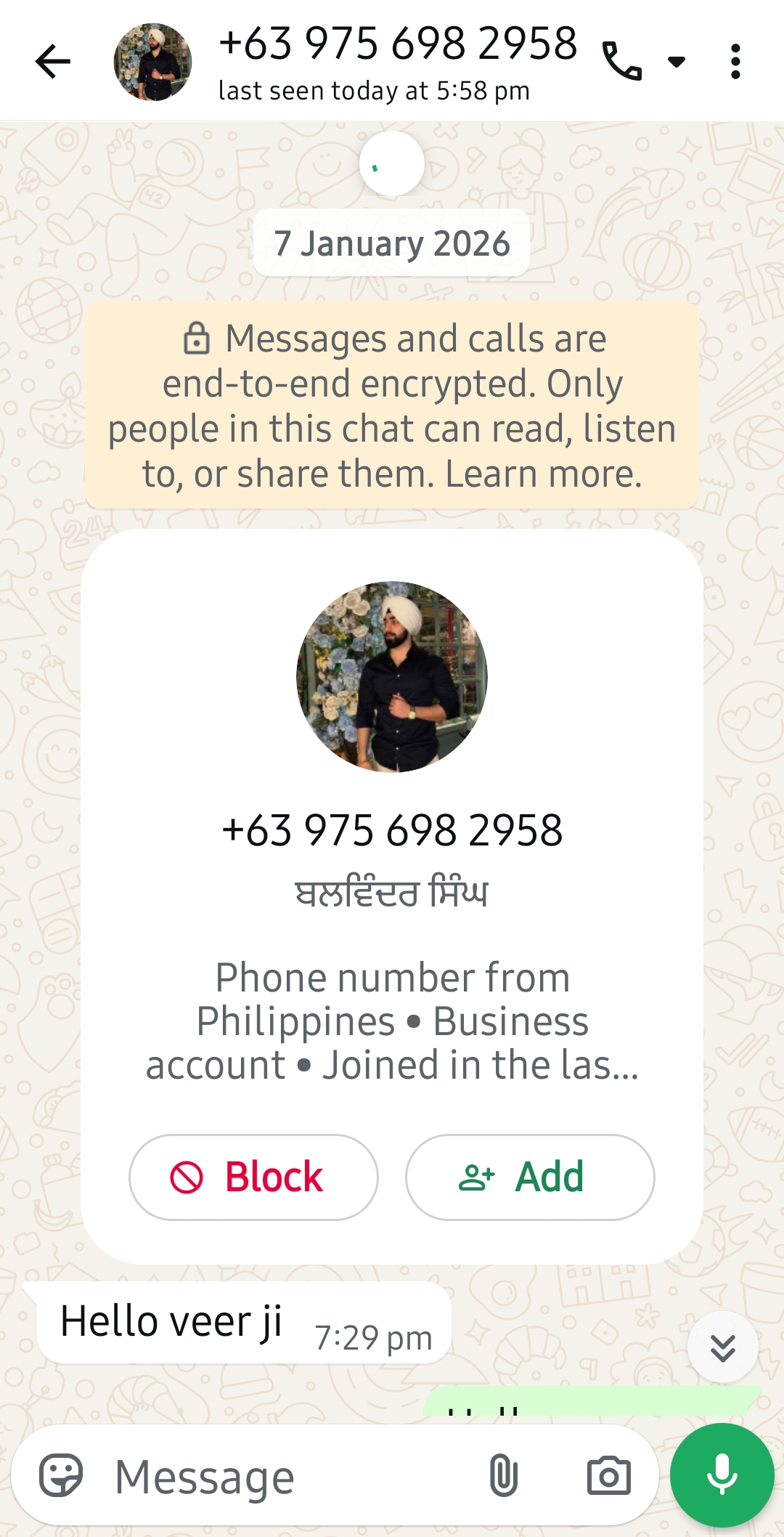Expand the call options dropdown arrow
This screenshot has height=1537, width=784.
tap(677, 62)
